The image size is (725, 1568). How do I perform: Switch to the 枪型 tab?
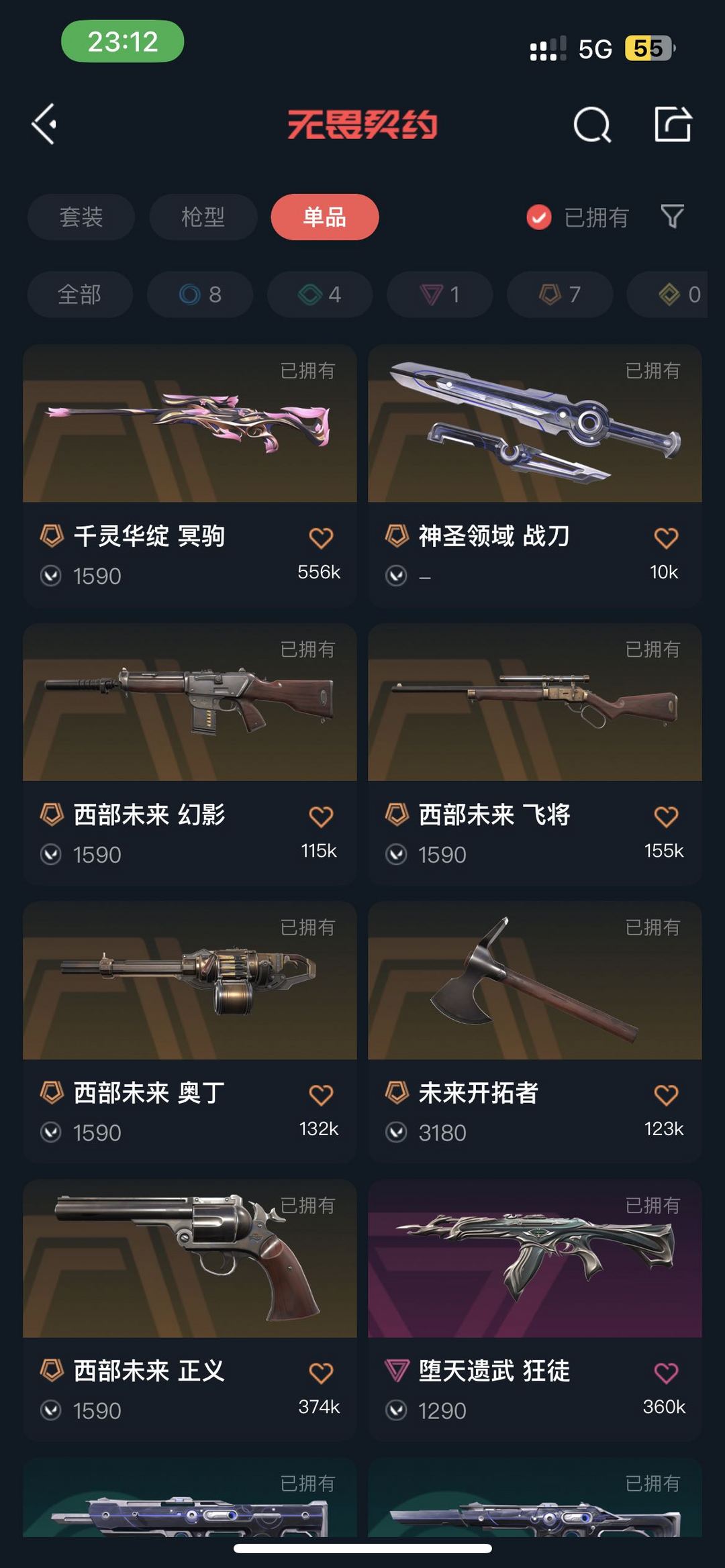pos(203,217)
